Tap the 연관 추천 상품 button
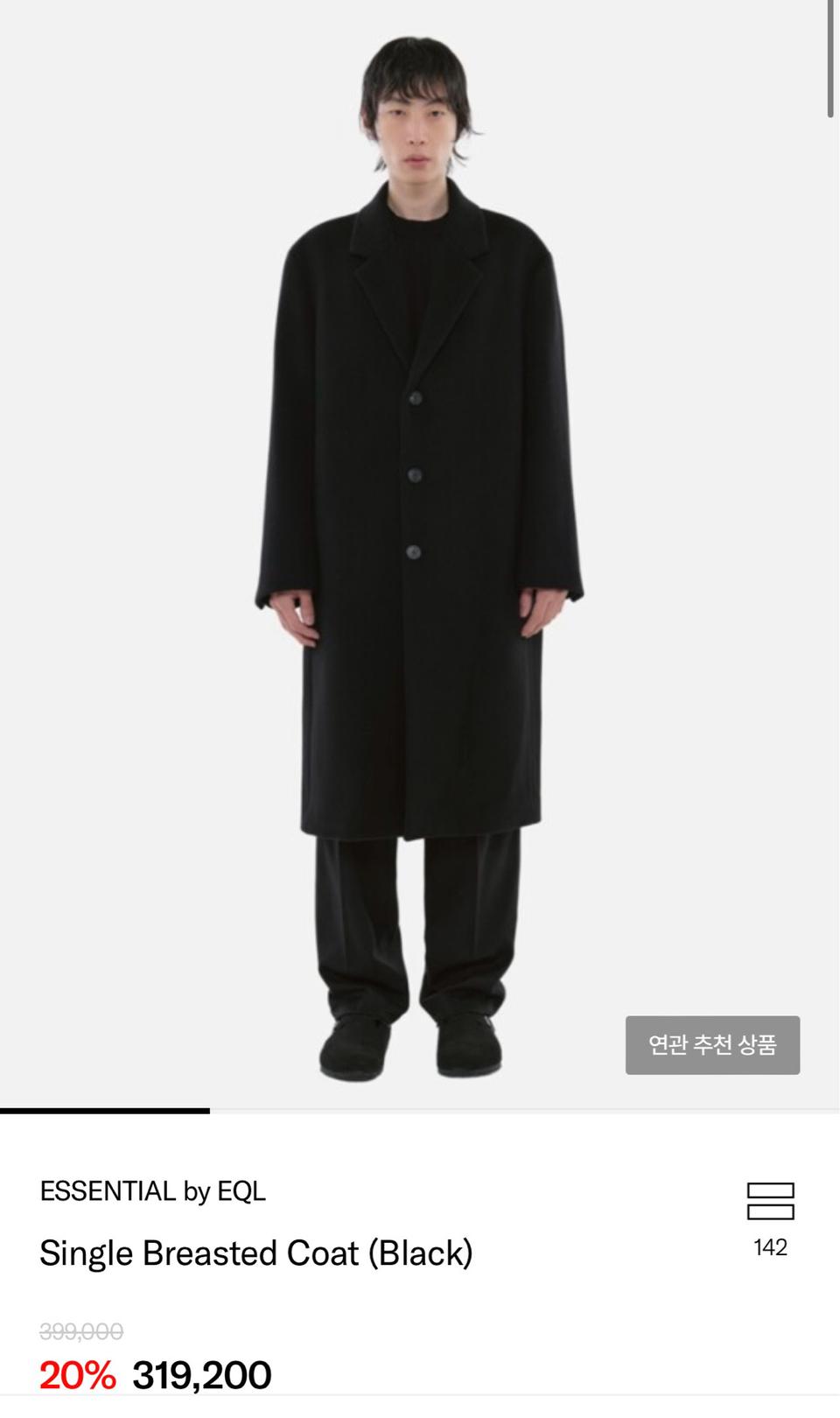This screenshot has width=840, height=1418. point(712,1045)
